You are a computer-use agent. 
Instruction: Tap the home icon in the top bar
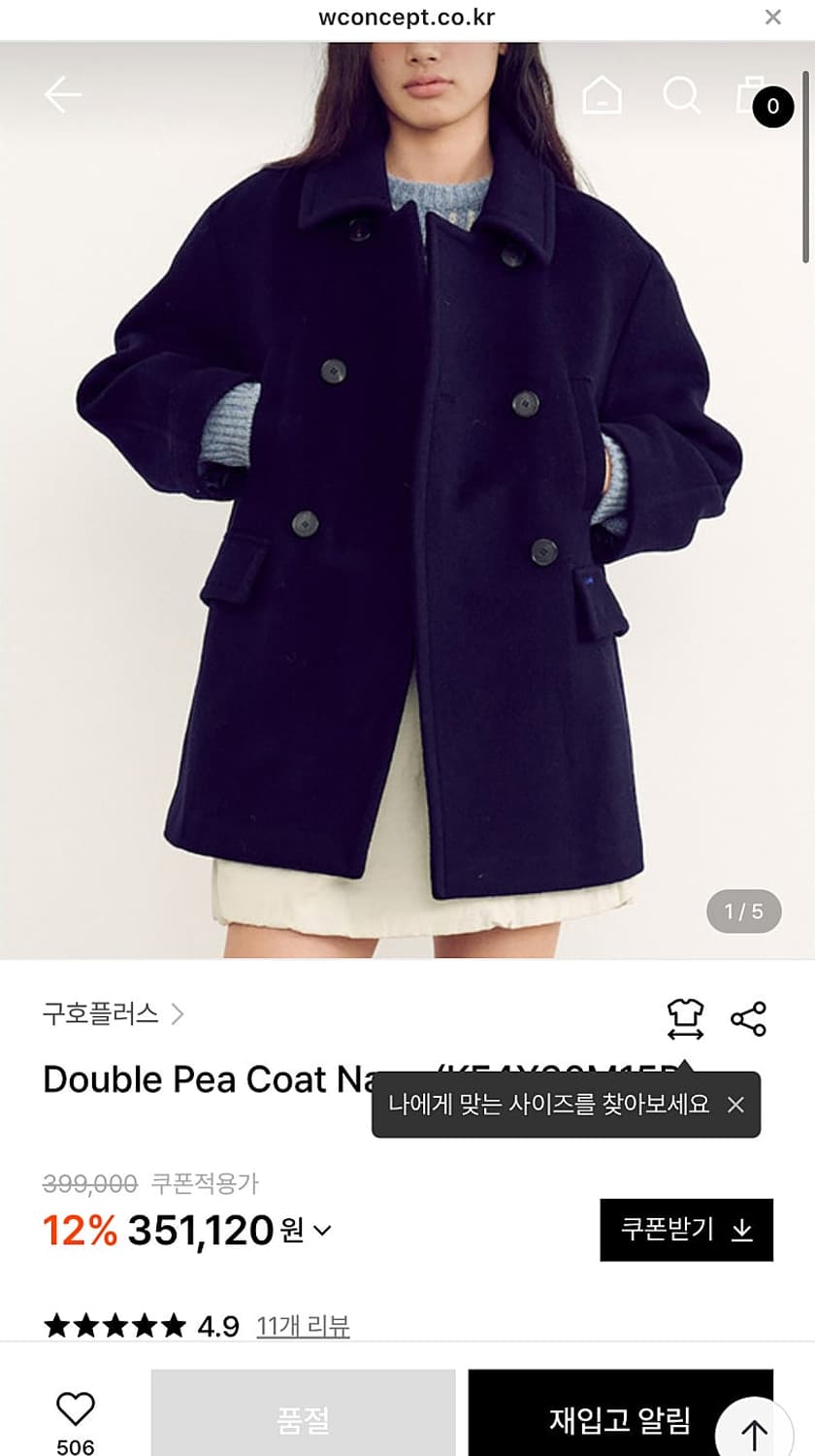[602, 95]
